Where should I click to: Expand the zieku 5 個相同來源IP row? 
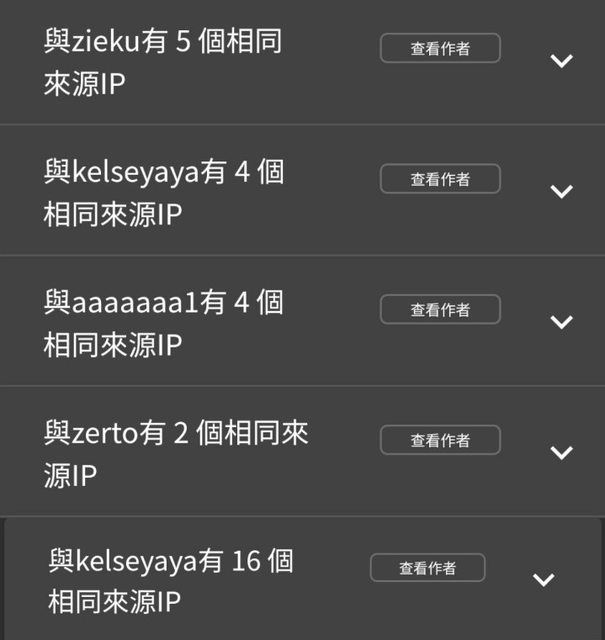(x=562, y=60)
